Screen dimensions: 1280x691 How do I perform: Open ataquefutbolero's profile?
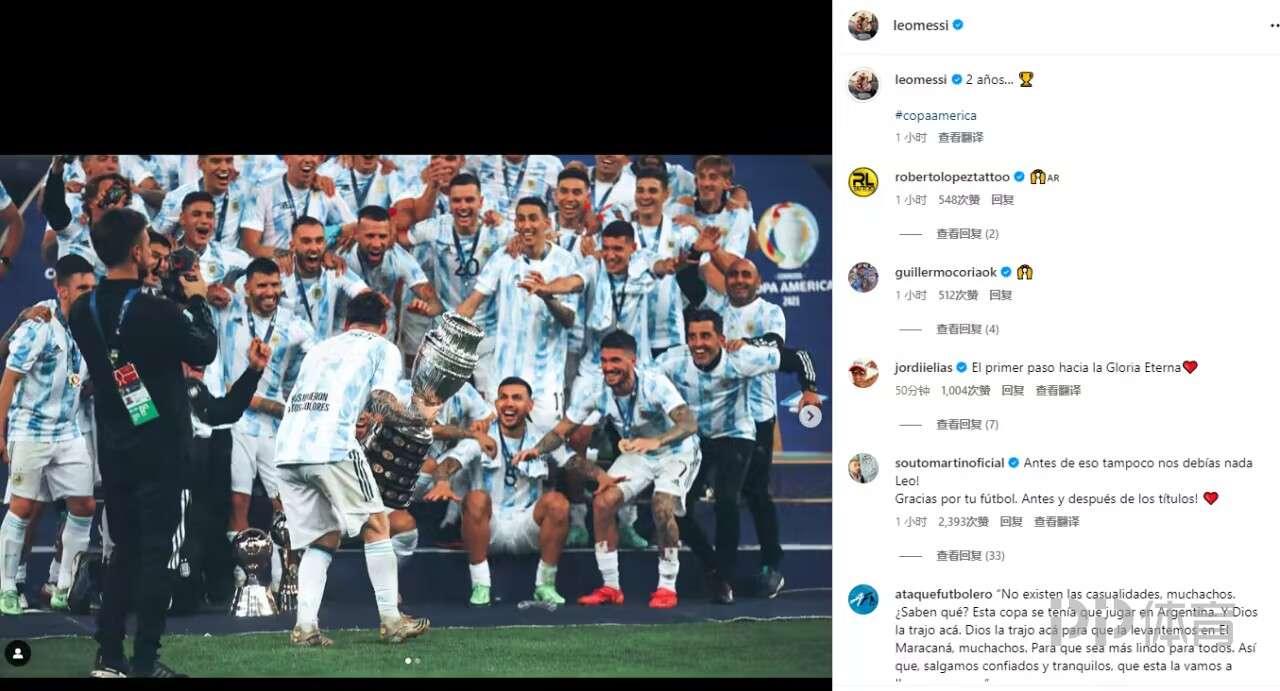[x=941, y=594]
